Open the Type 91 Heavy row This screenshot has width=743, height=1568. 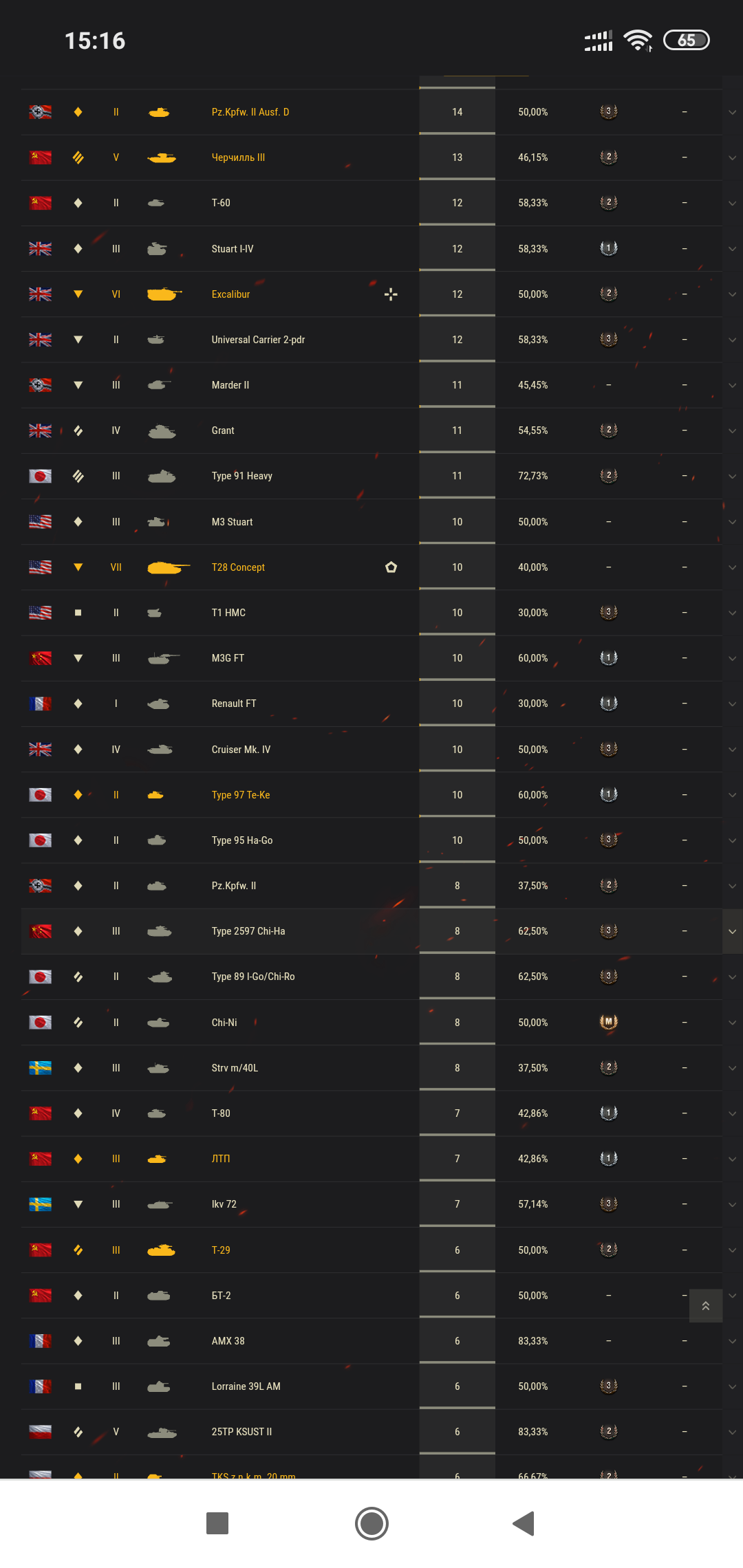(371, 476)
